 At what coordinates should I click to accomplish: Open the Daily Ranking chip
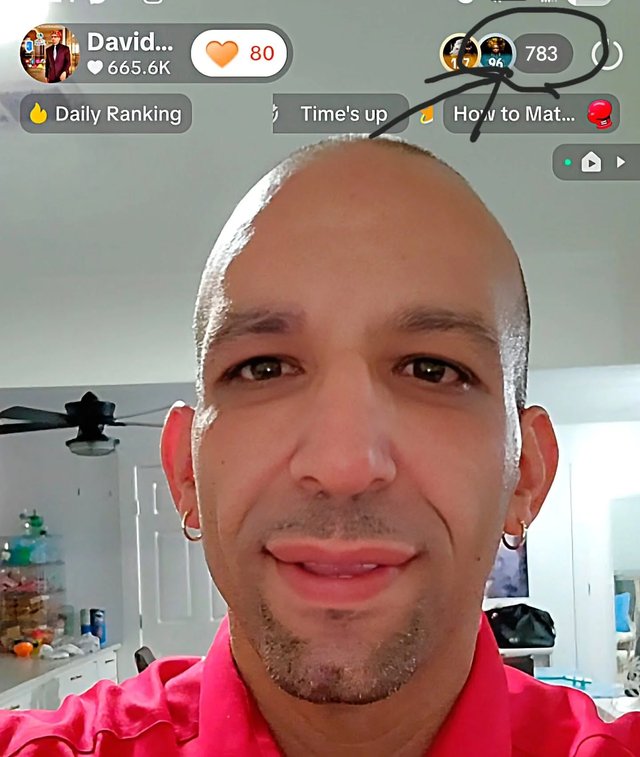point(106,114)
